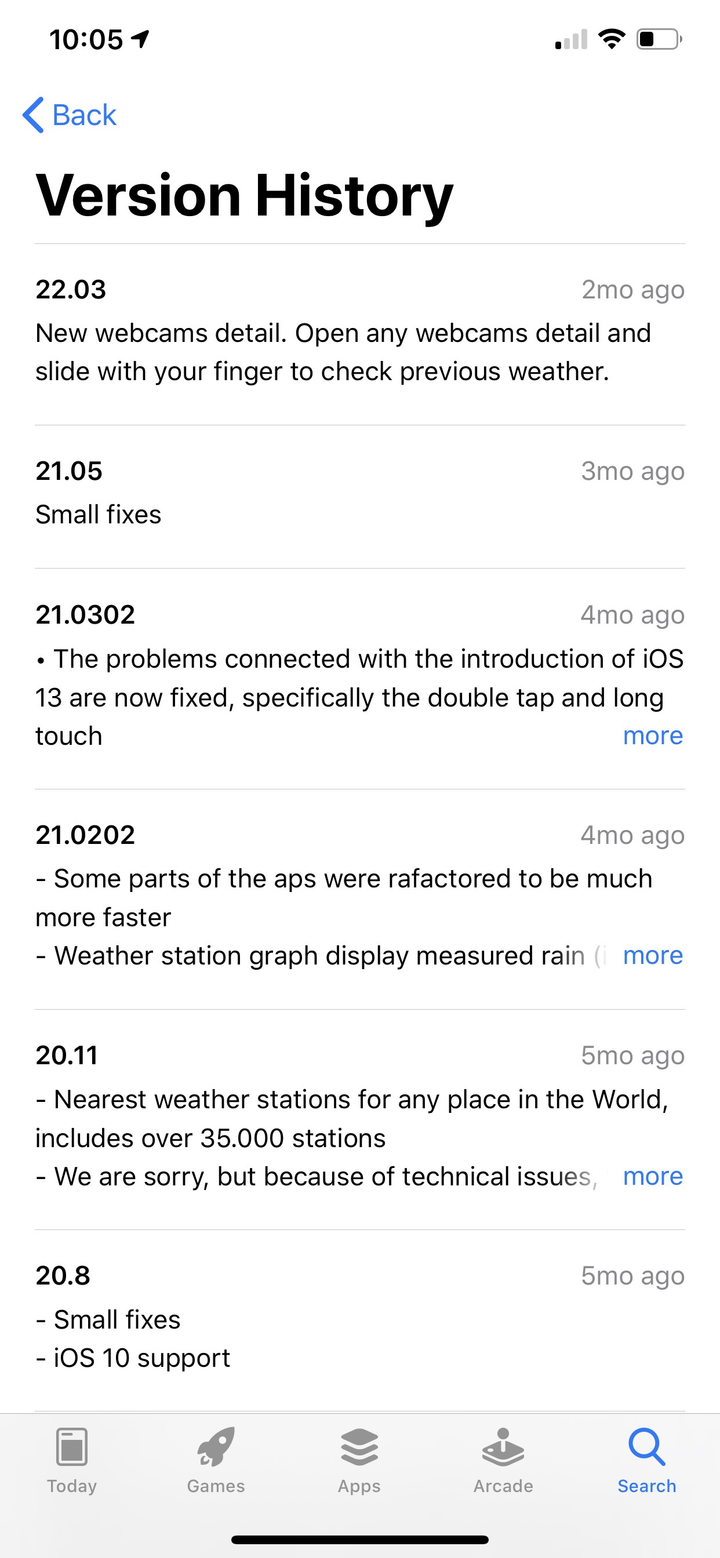The image size is (720, 1558).
Task: Select the Search tab
Action: [x=646, y=1460]
